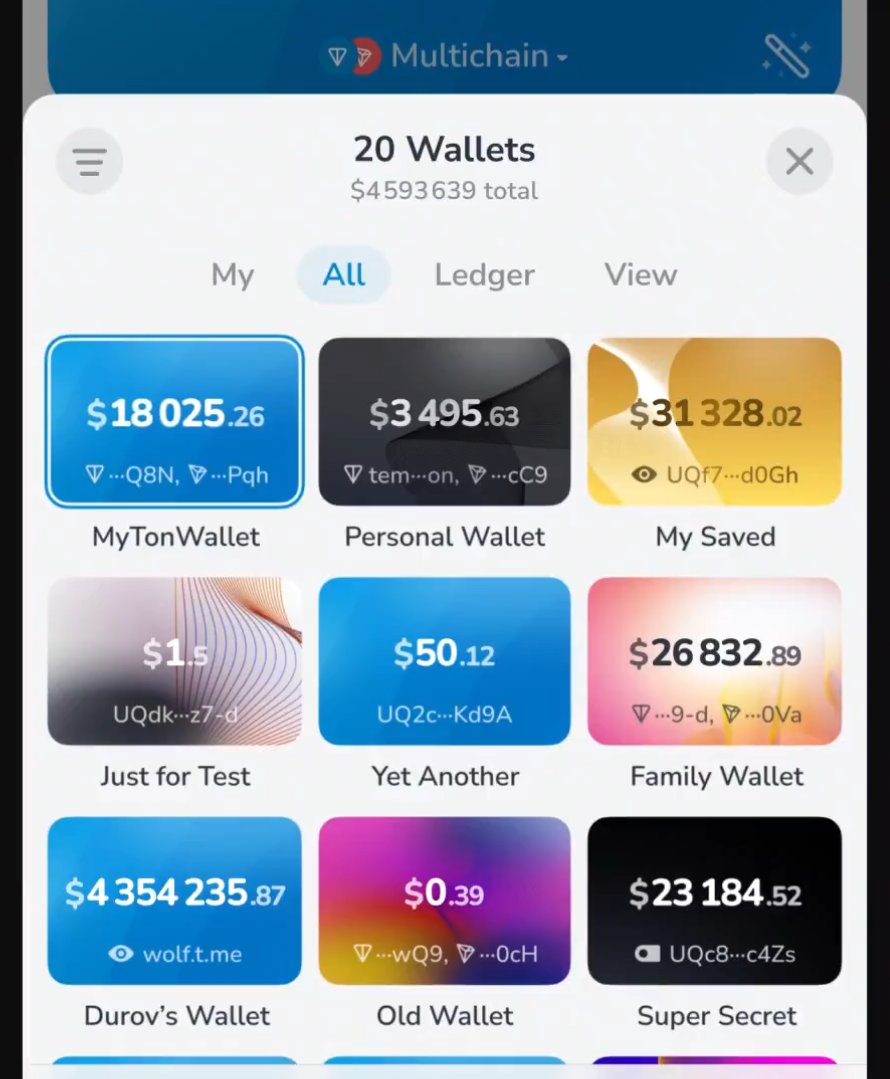
Task: Open the Personal Wallet card
Action: [445, 422]
